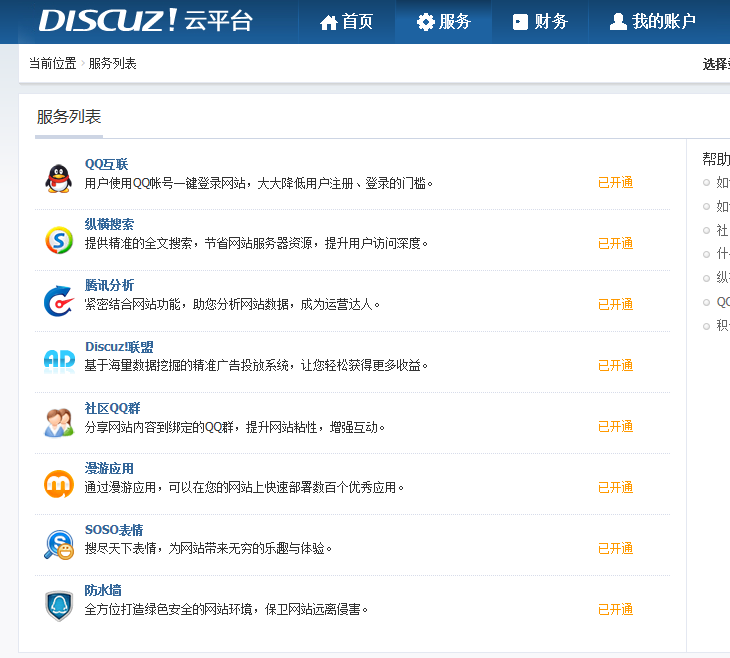This screenshot has height=658, width=730.
Task: Tap the 服务列表 breadcrumb link
Action: point(112,64)
